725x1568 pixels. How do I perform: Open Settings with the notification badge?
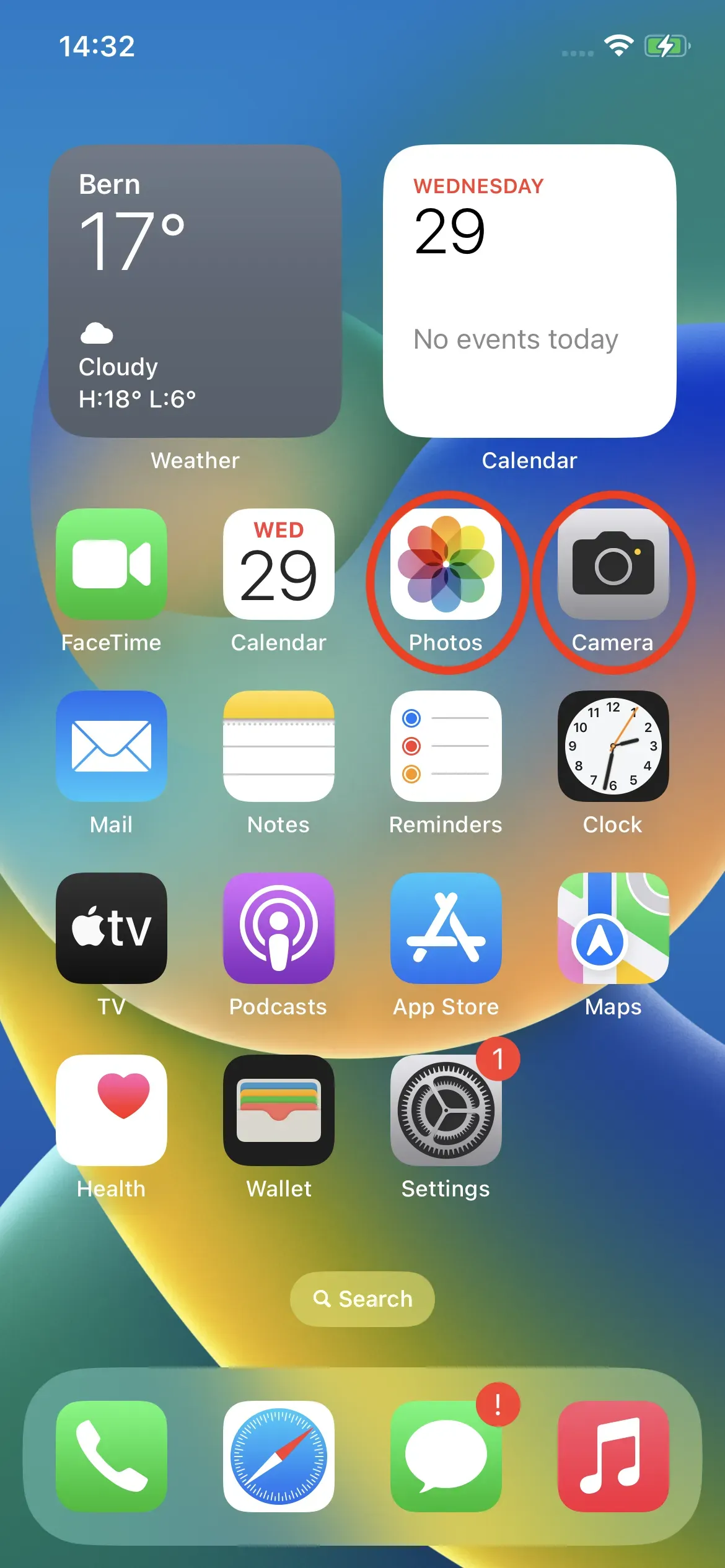[446, 1110]
